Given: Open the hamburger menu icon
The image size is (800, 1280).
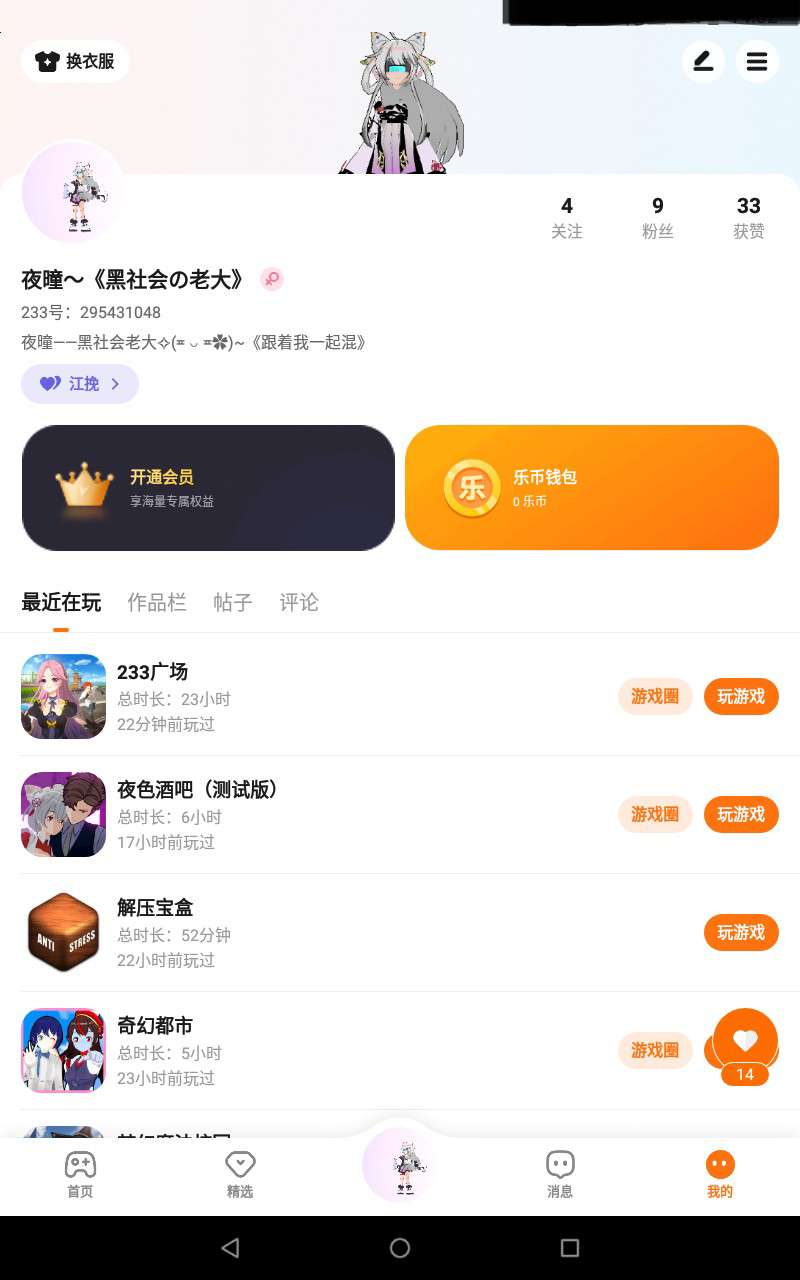Looking at the screenshot, I should [757, 61].
